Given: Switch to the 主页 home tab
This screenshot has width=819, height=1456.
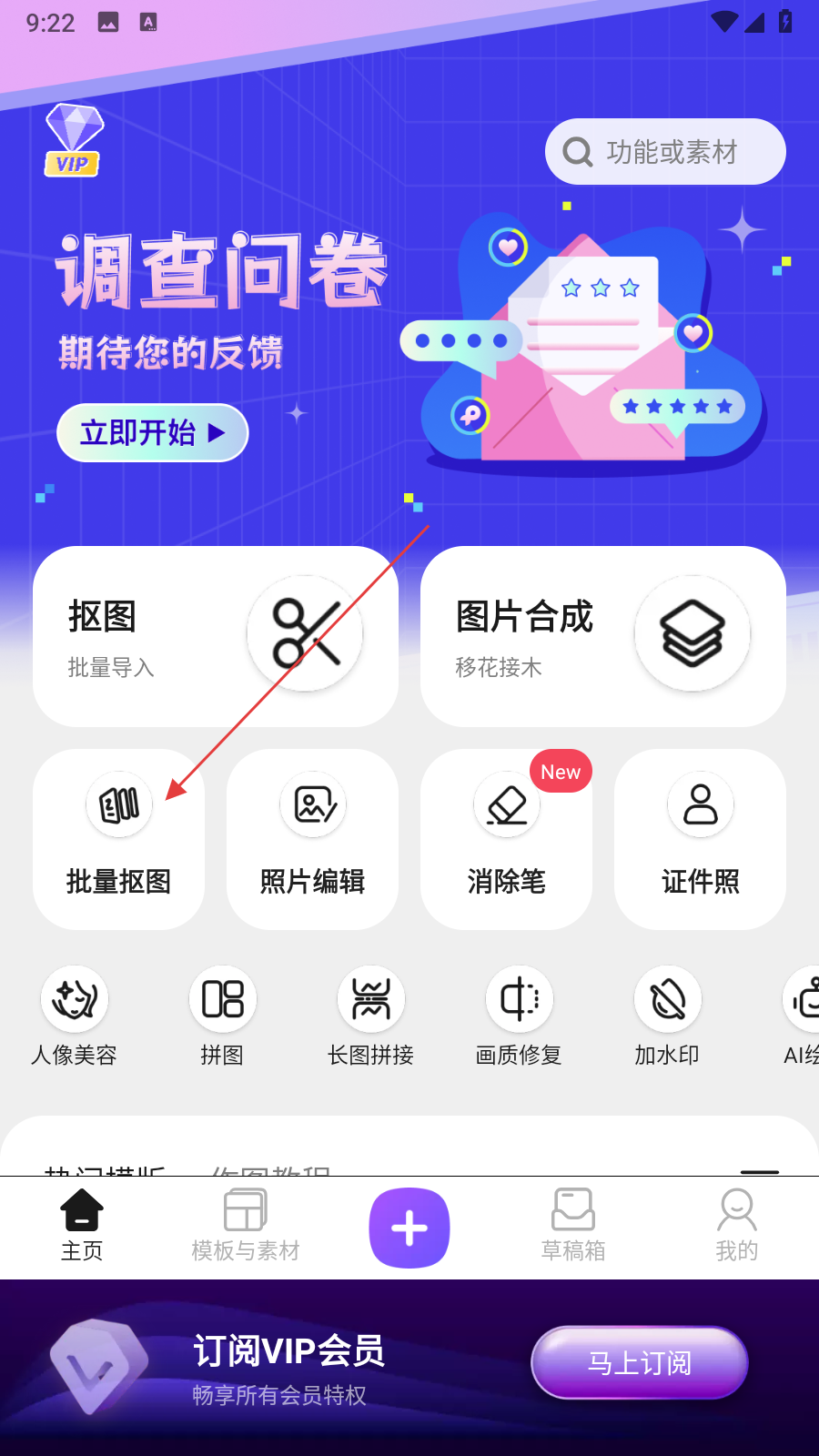Looking at the screenshot, I should click(x=82, y=1226).
